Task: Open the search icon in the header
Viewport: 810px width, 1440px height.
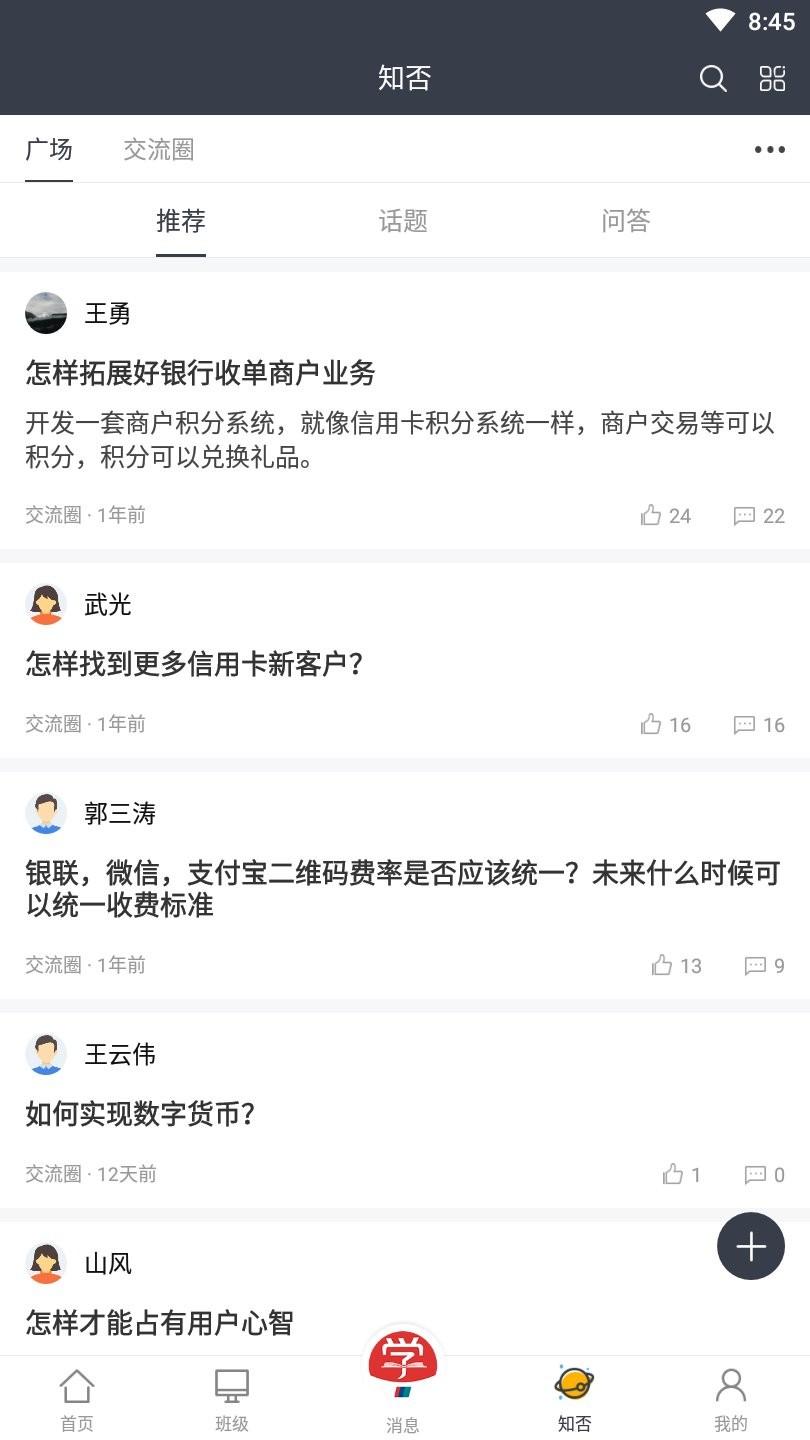Action: [x=712, y=78]
